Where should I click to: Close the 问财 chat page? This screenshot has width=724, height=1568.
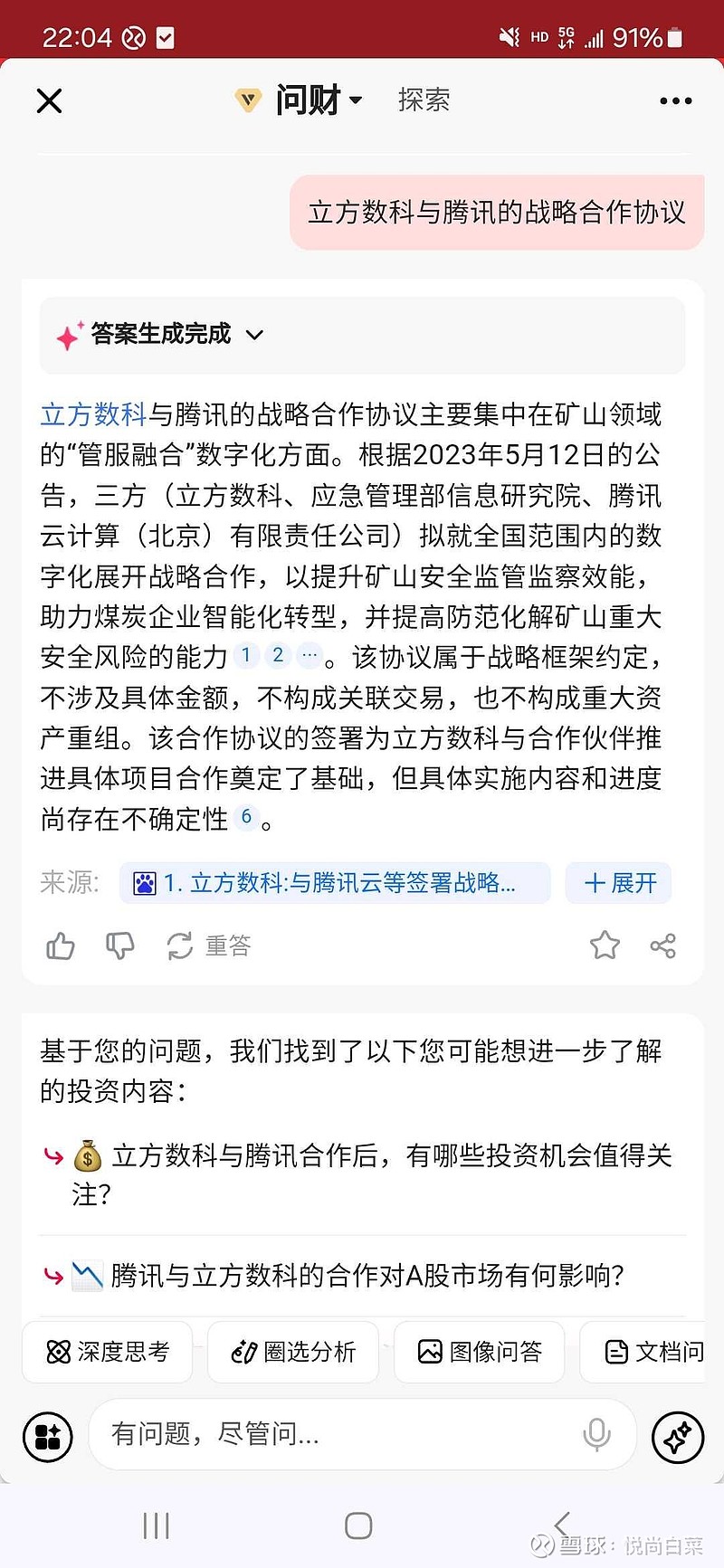(50, 100)
